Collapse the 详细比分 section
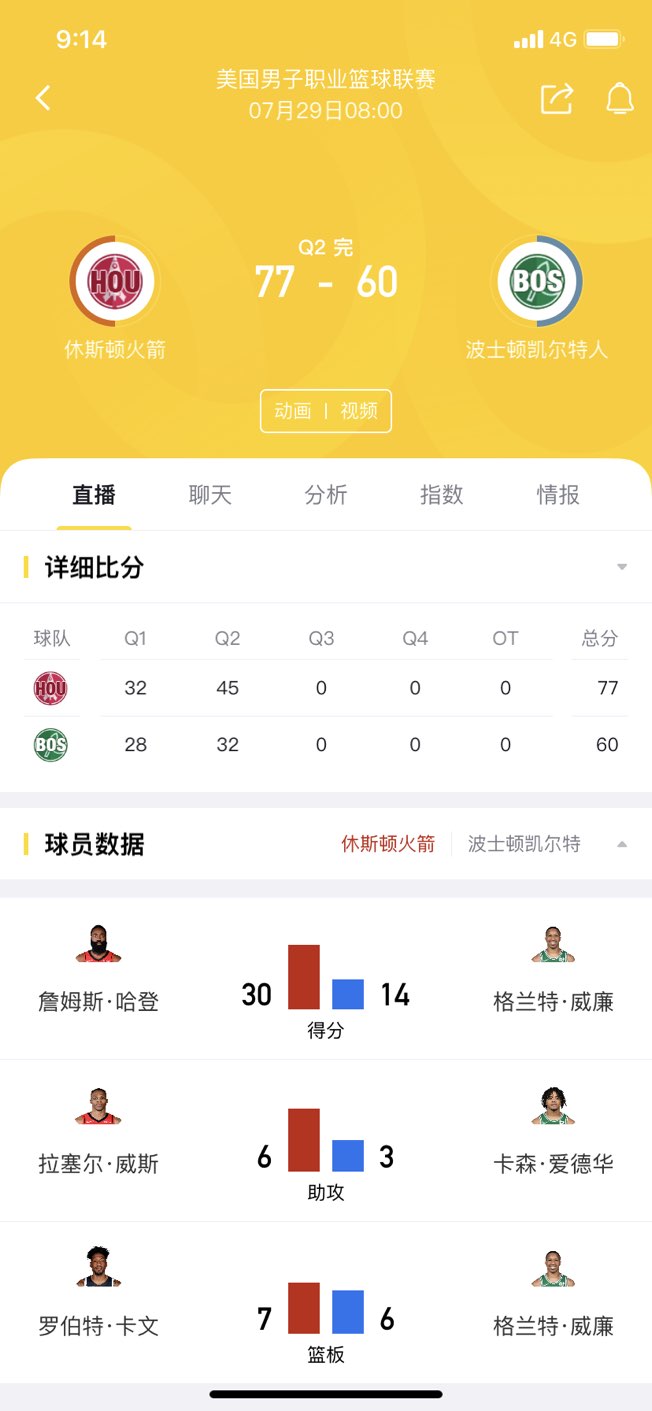The image size is (652, 1411). point(622,567)
